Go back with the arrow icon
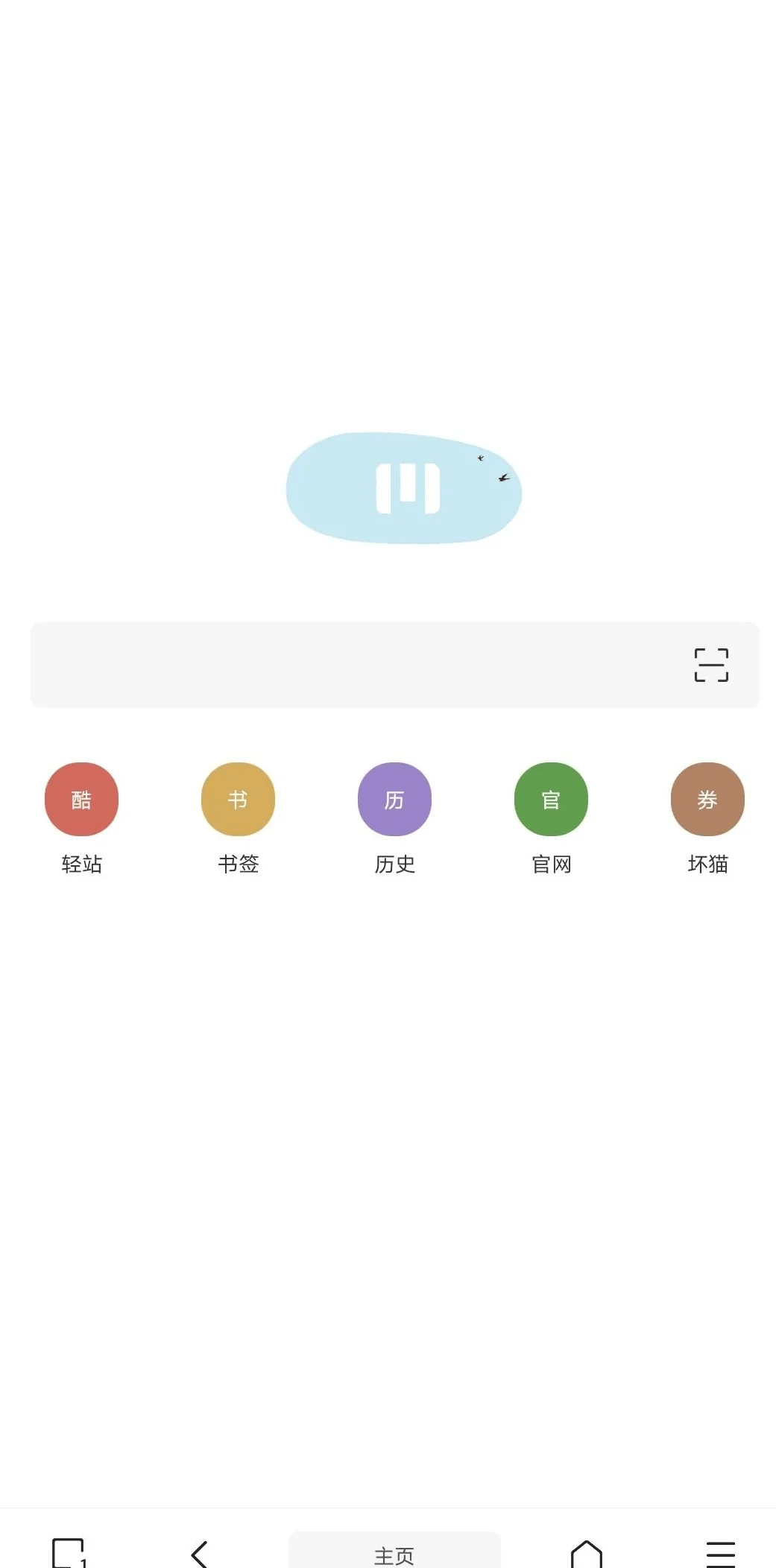Screen dimensions: 776x1568 coord(199,1555)
